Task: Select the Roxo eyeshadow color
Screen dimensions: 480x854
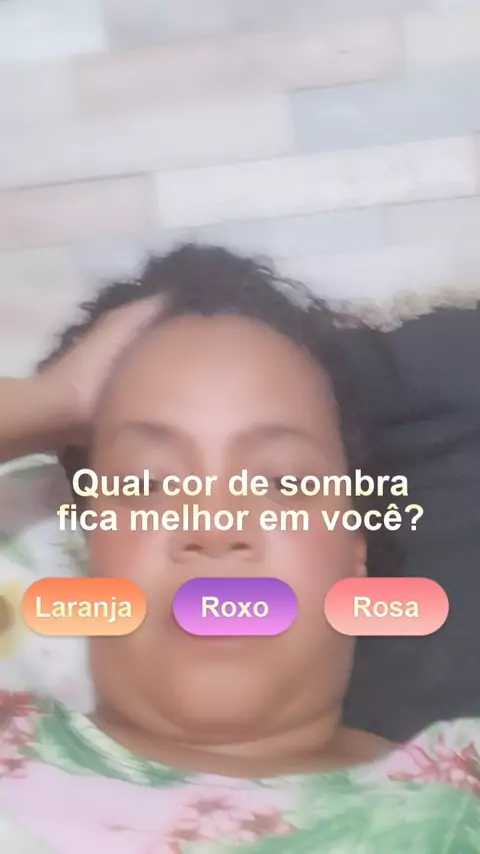Action: 235,607
